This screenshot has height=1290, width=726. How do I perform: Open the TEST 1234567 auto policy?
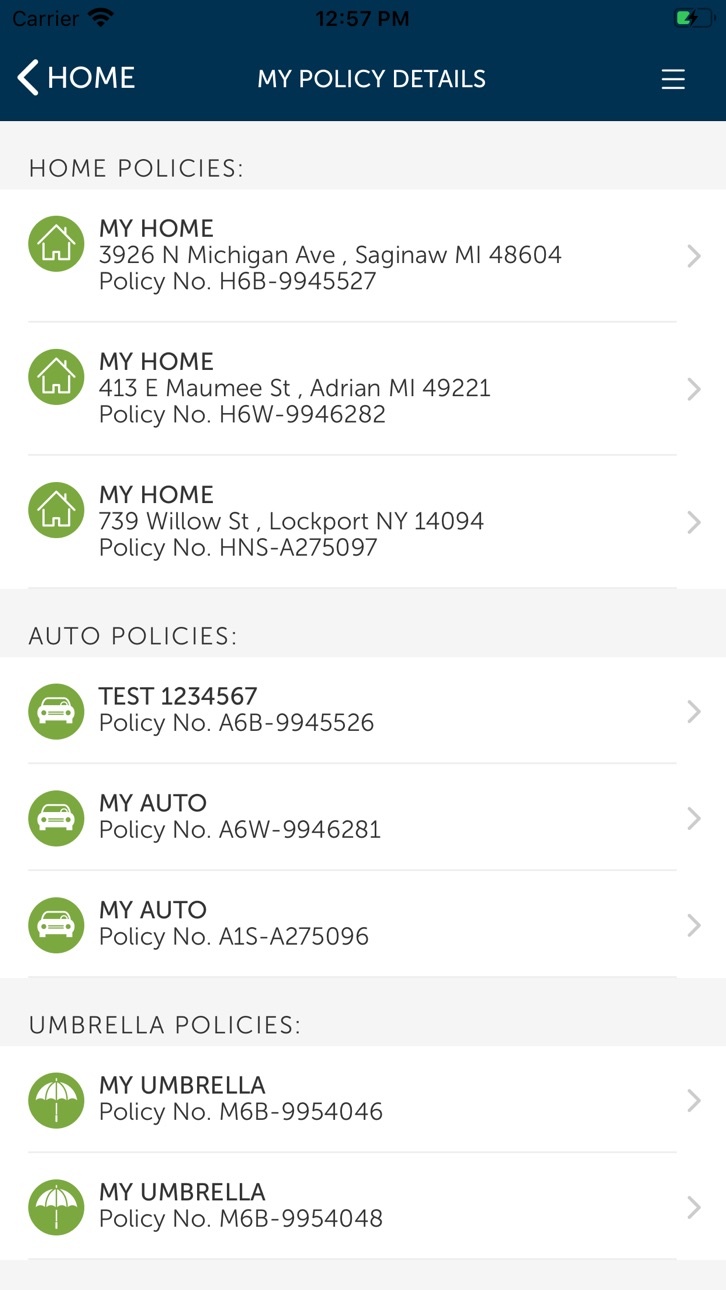pyautogui.click(x=363, y=710)
